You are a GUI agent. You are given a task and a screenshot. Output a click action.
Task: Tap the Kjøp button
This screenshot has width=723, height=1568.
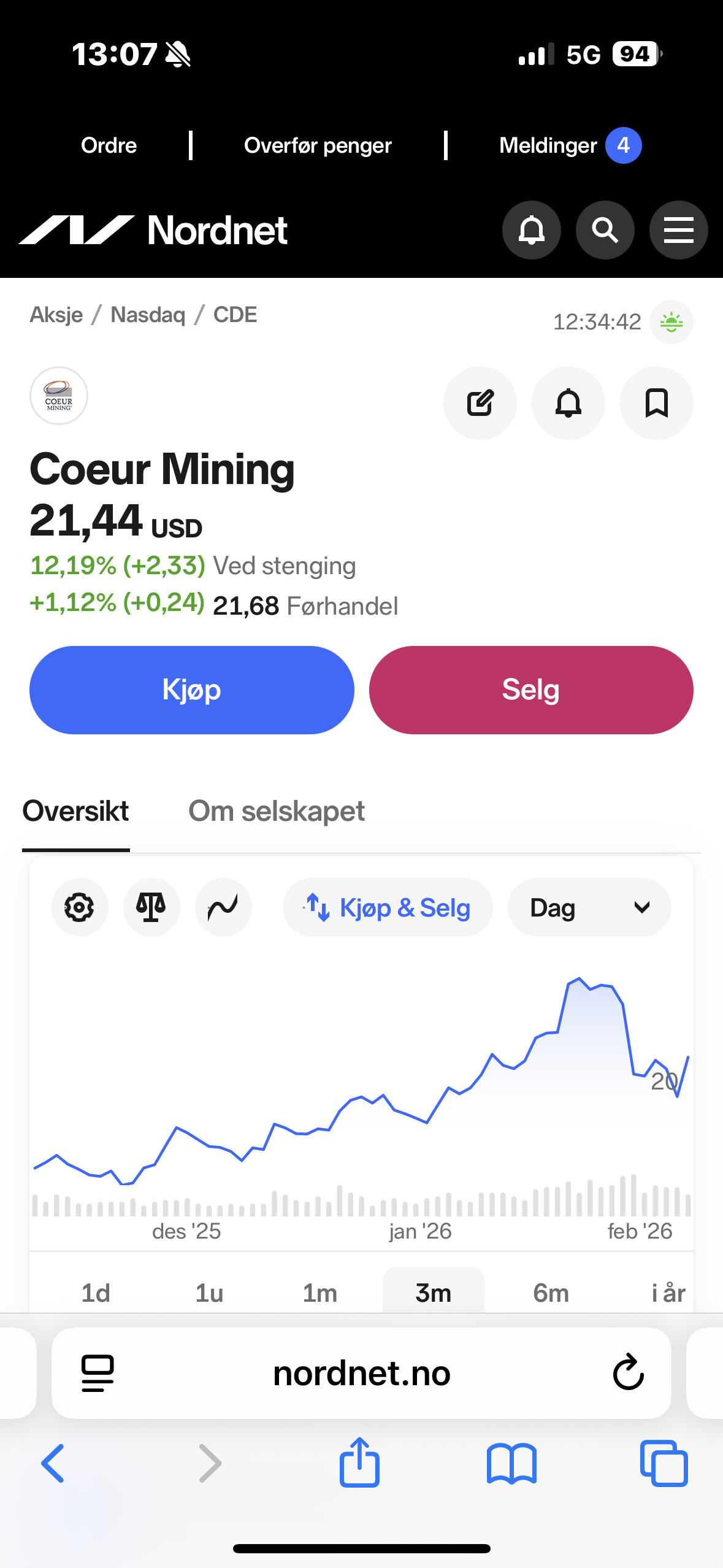coord(191,690)
